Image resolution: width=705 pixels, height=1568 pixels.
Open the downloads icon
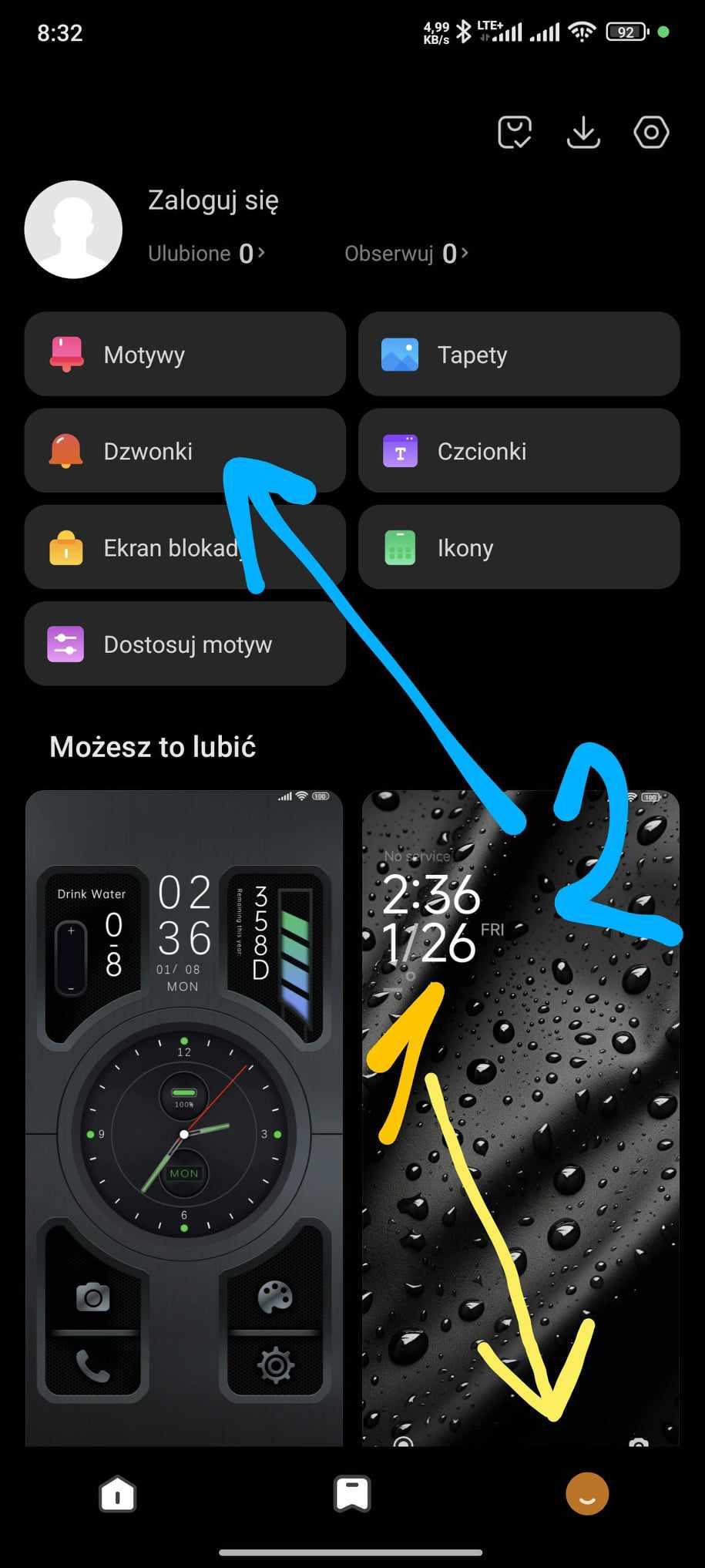[x=583, y=133]
